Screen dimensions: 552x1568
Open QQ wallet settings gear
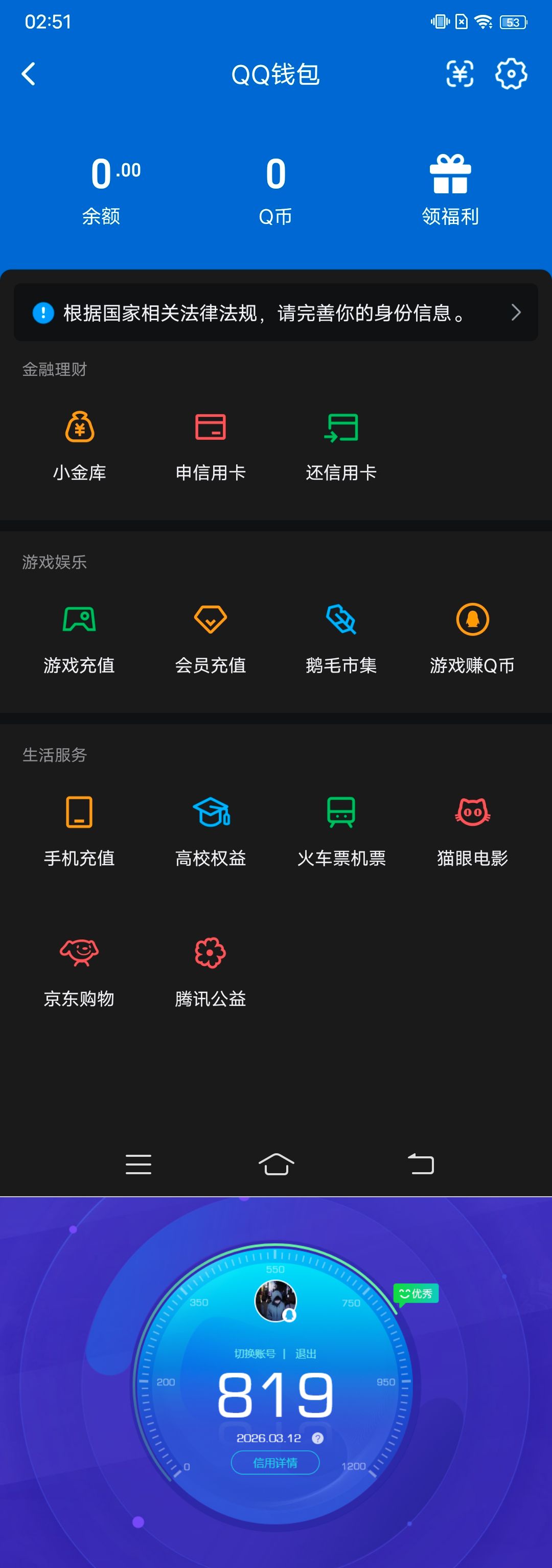(511, 74)
